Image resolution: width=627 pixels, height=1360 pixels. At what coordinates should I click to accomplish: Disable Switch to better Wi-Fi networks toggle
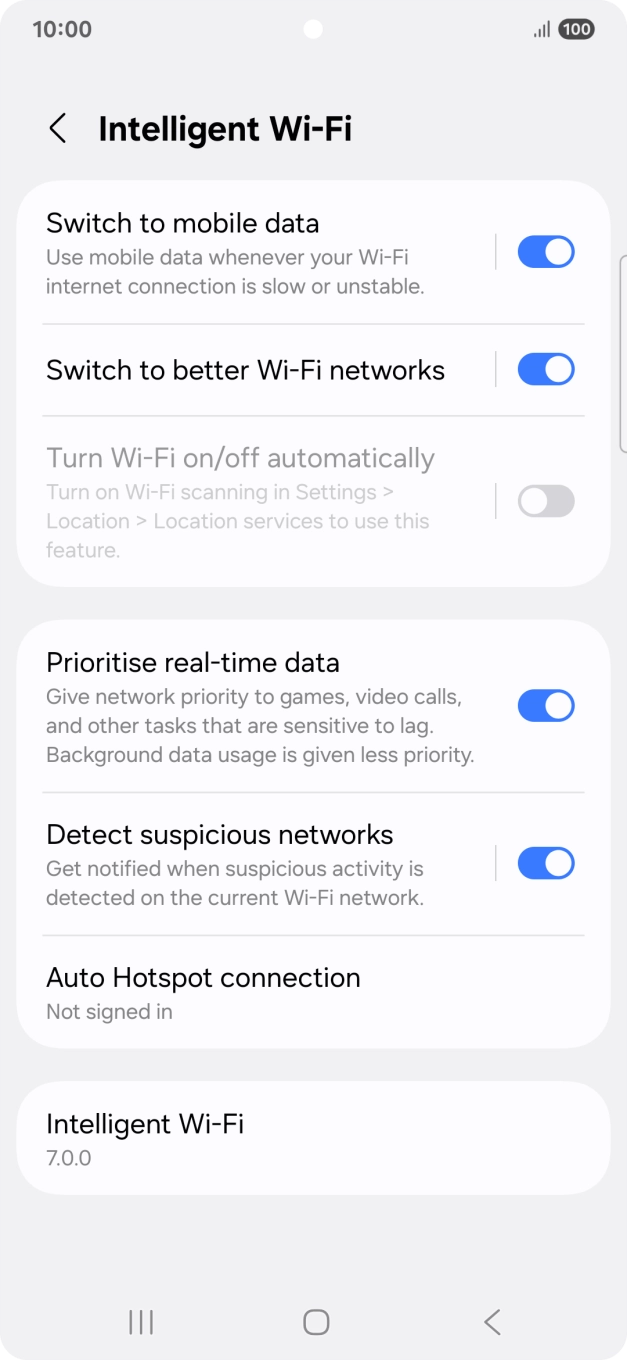545,370
